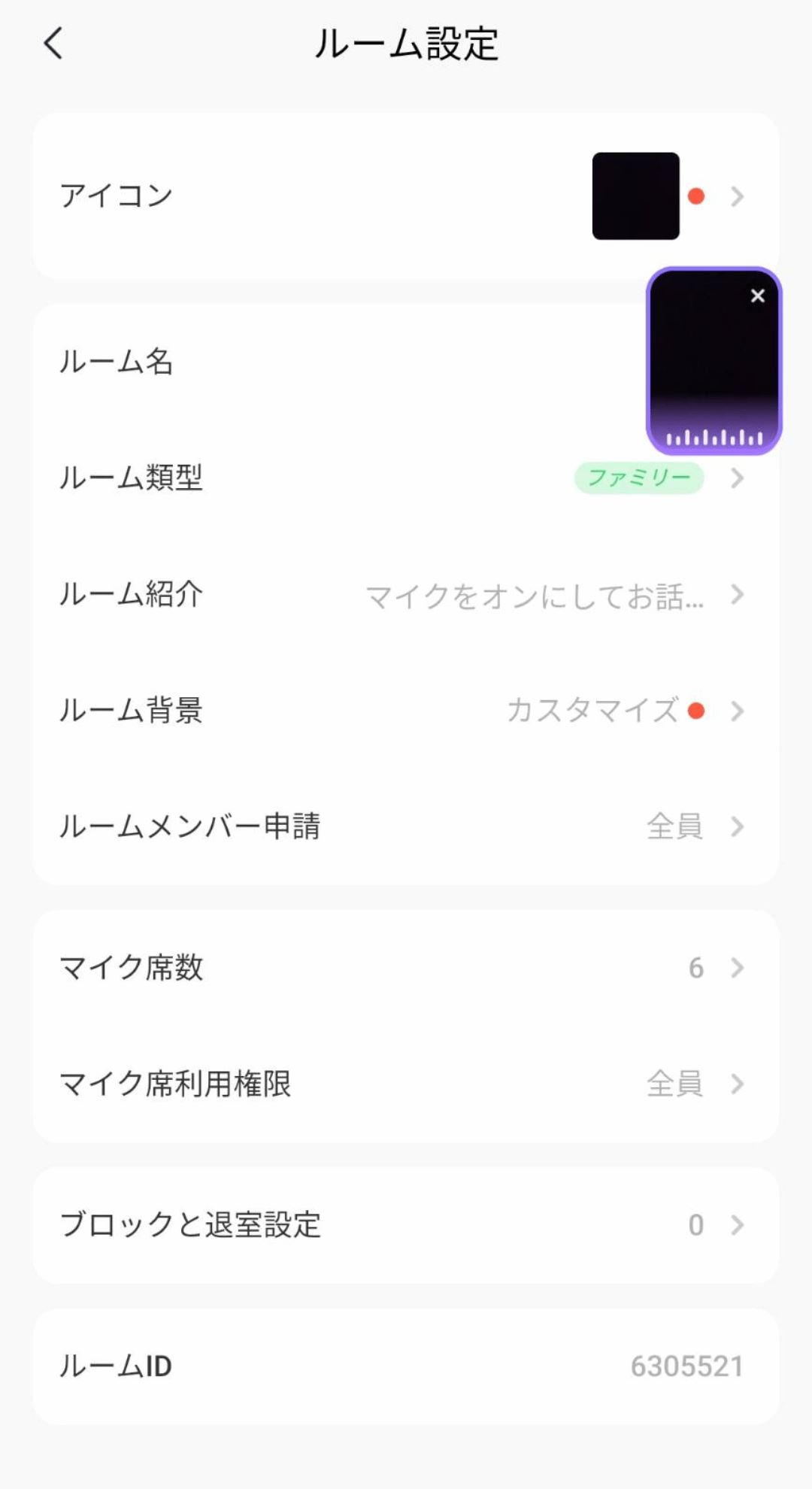Select the ファミリー room type tag
This screenshot has width=812, height=1489.
(x=638, y=478)
